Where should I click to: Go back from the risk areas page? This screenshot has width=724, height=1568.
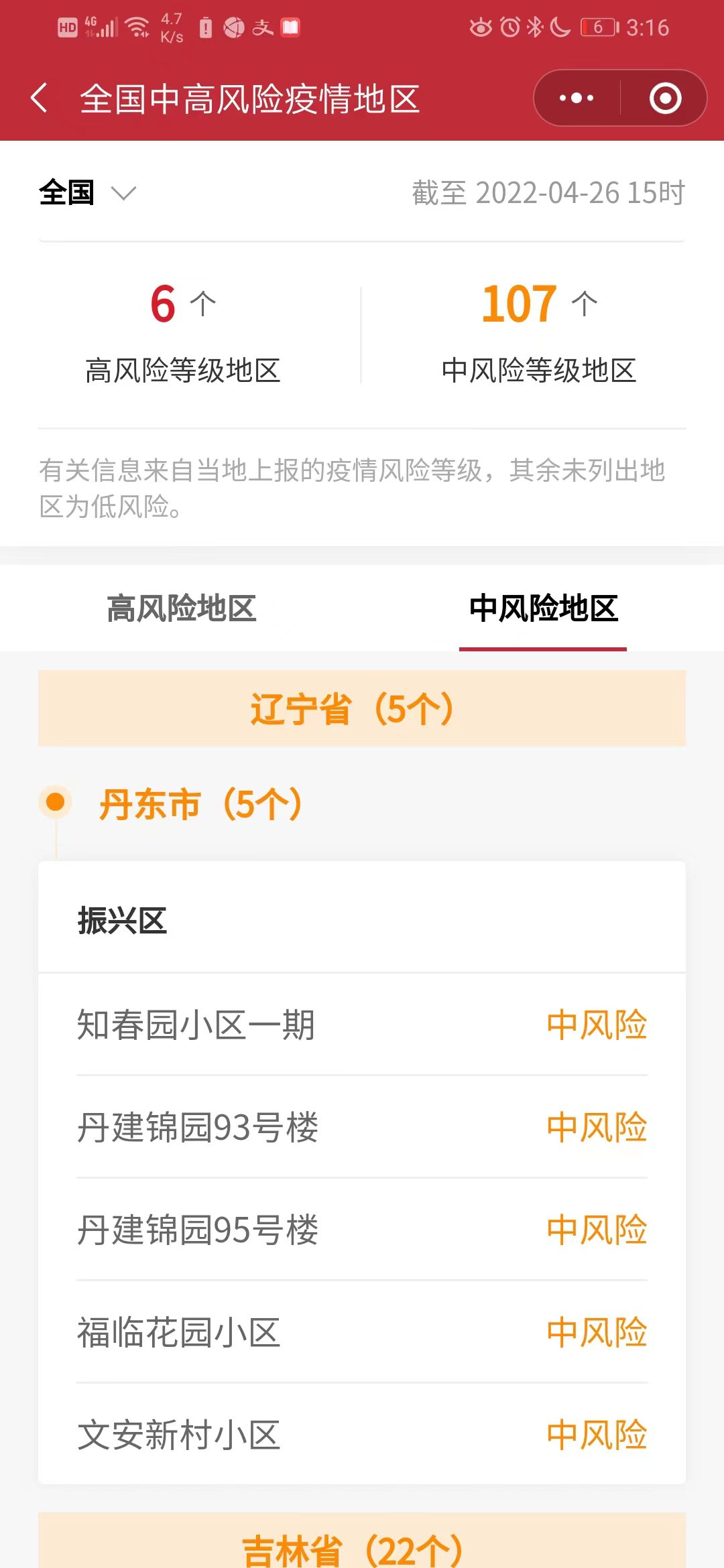pos(40,99)
